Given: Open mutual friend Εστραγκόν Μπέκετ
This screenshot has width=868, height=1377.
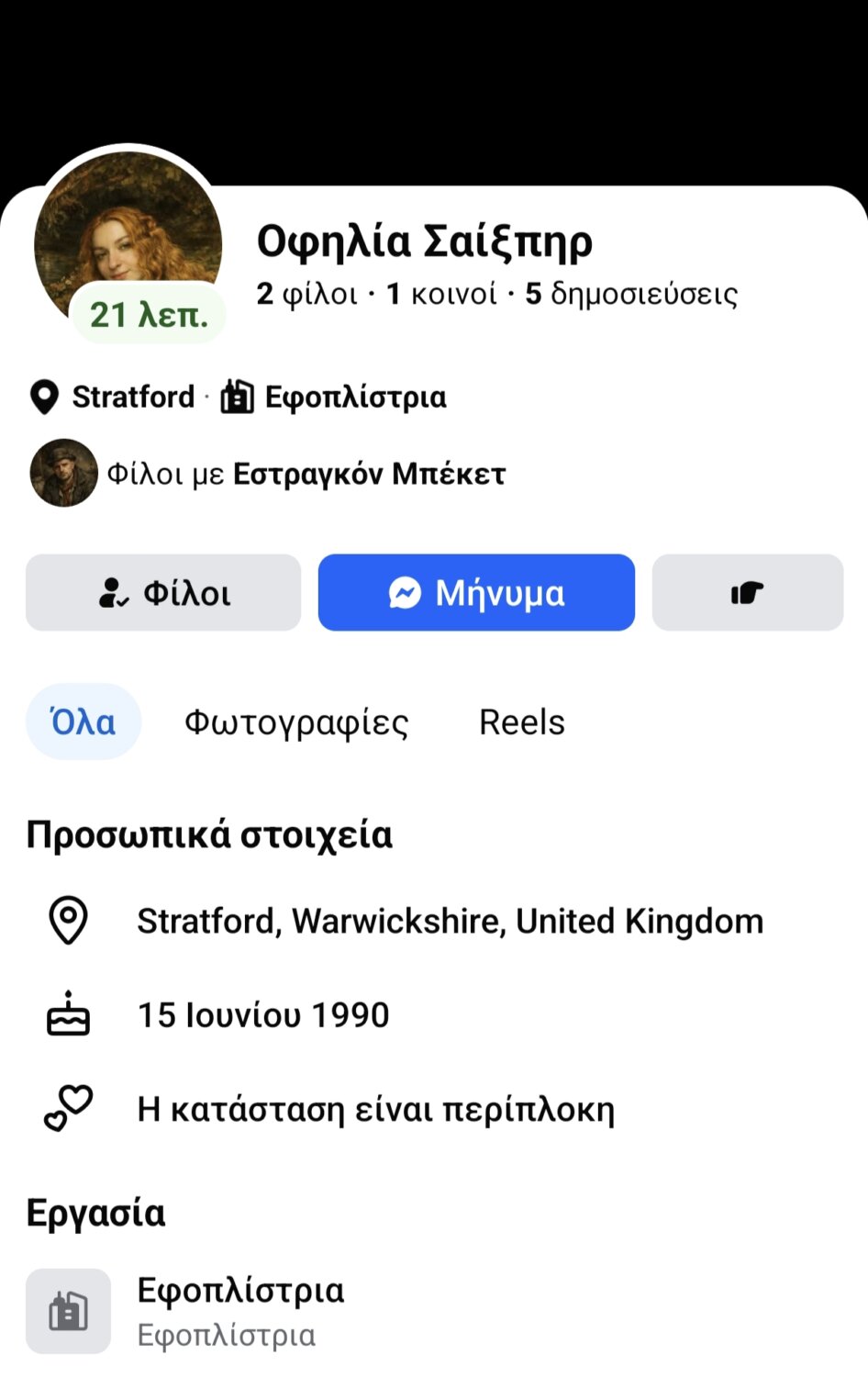Looking at the screenshot, I should coord(367,474).
